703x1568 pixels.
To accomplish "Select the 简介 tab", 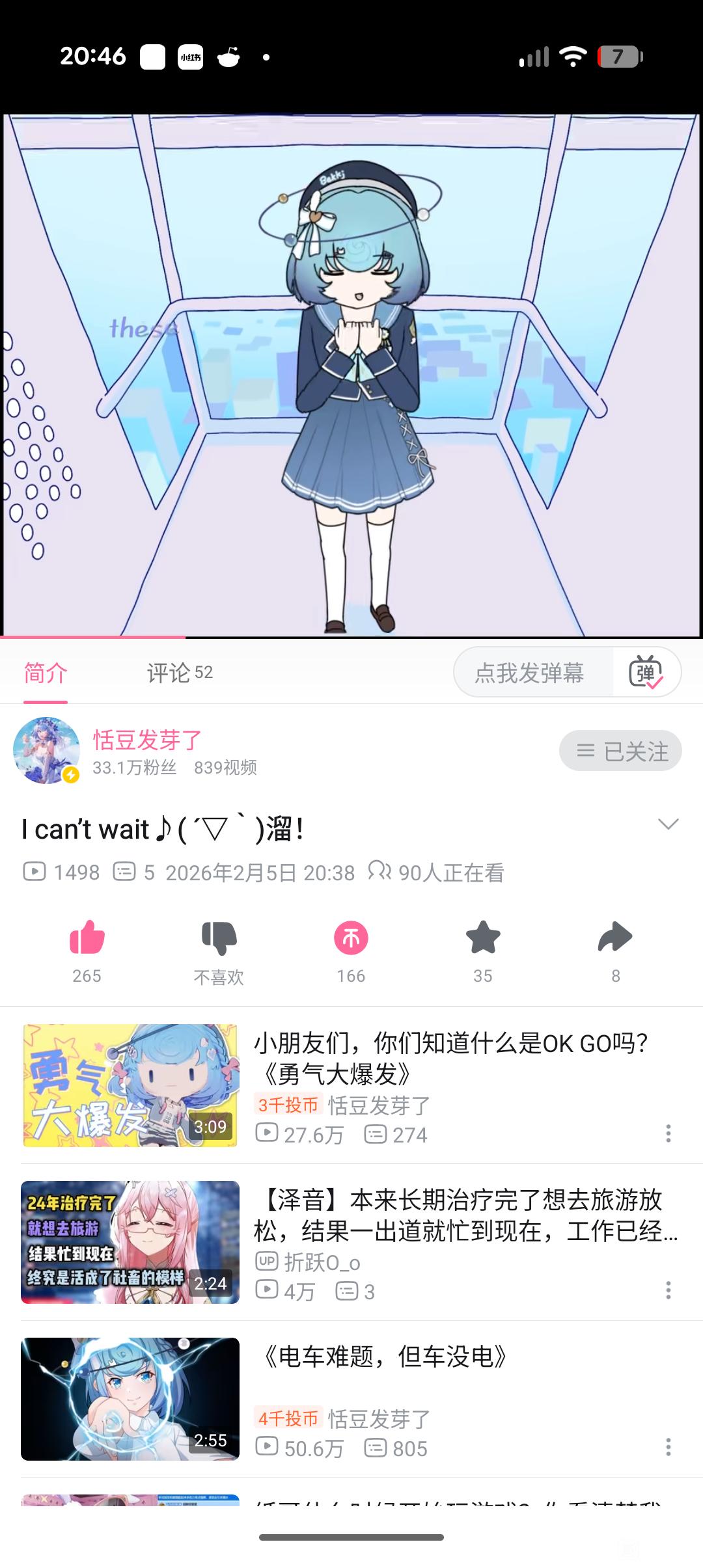I will [46, 673].
